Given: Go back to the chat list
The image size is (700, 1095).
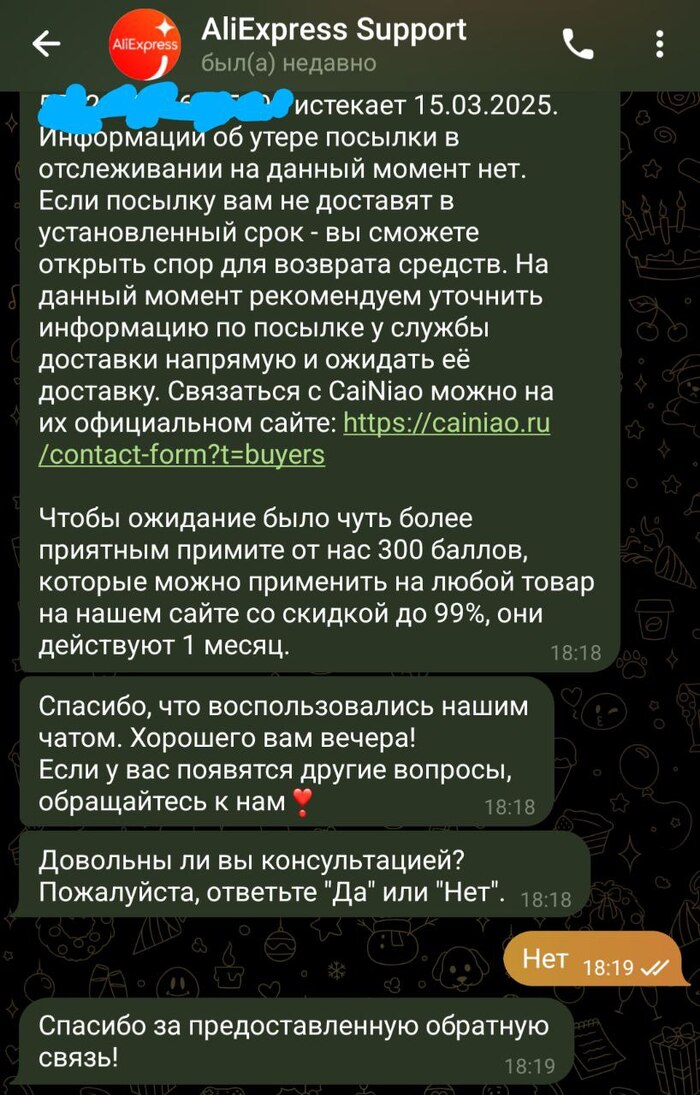Looking at the screenshot, I should pyautogui.click(x=46, y=44).
